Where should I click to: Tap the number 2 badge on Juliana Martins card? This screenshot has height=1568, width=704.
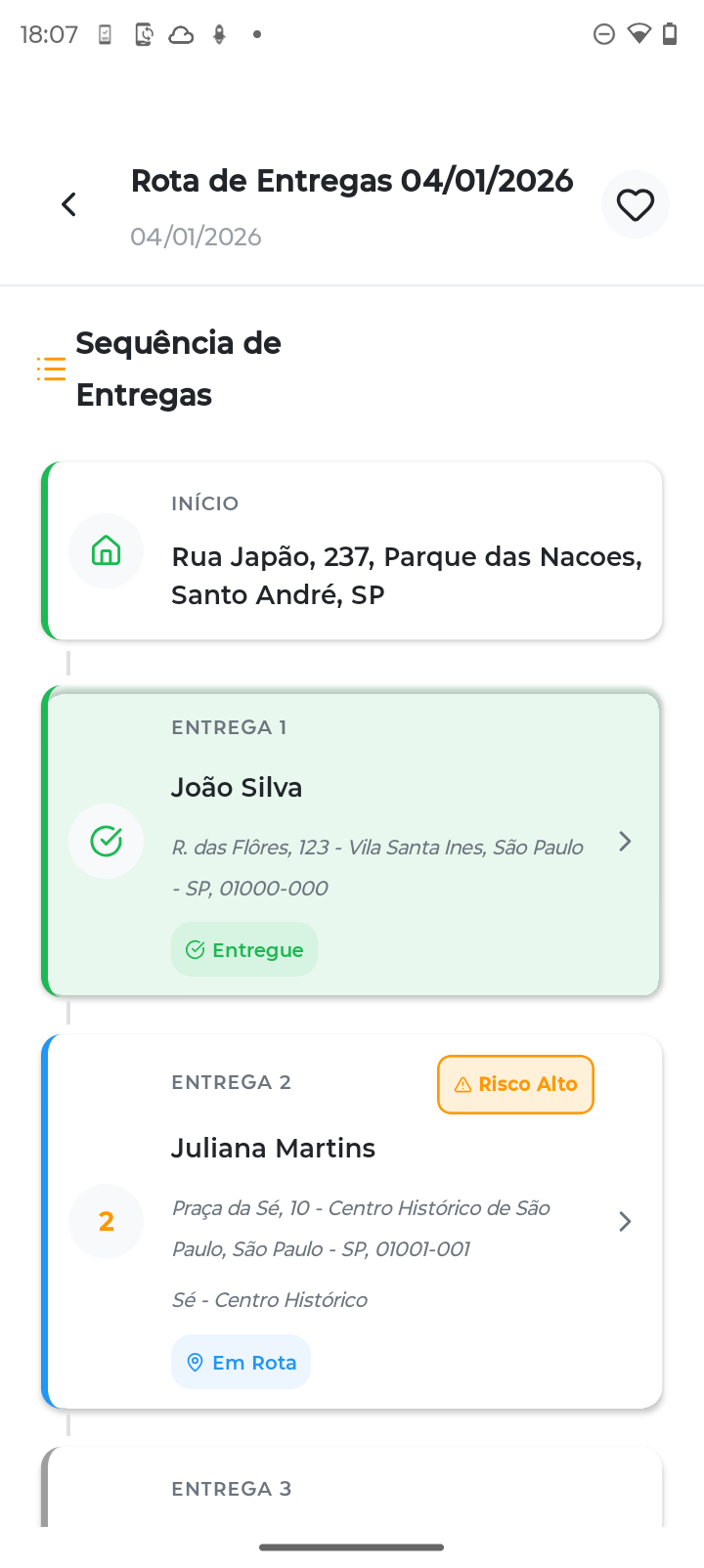(106, 1221)
